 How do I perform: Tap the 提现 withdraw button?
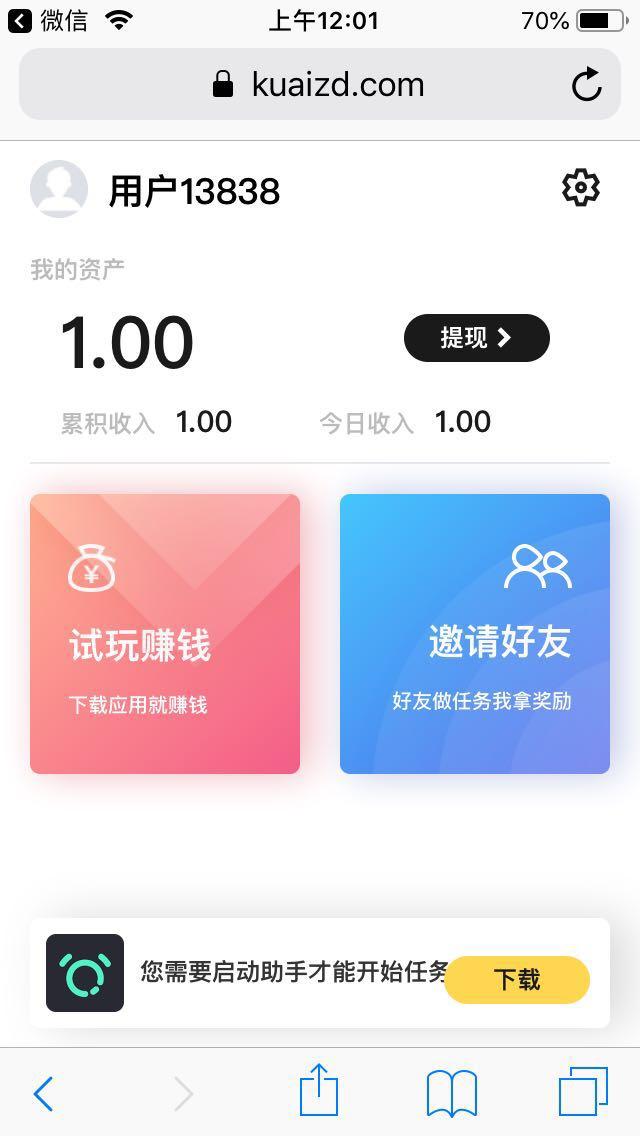point(476,338)
